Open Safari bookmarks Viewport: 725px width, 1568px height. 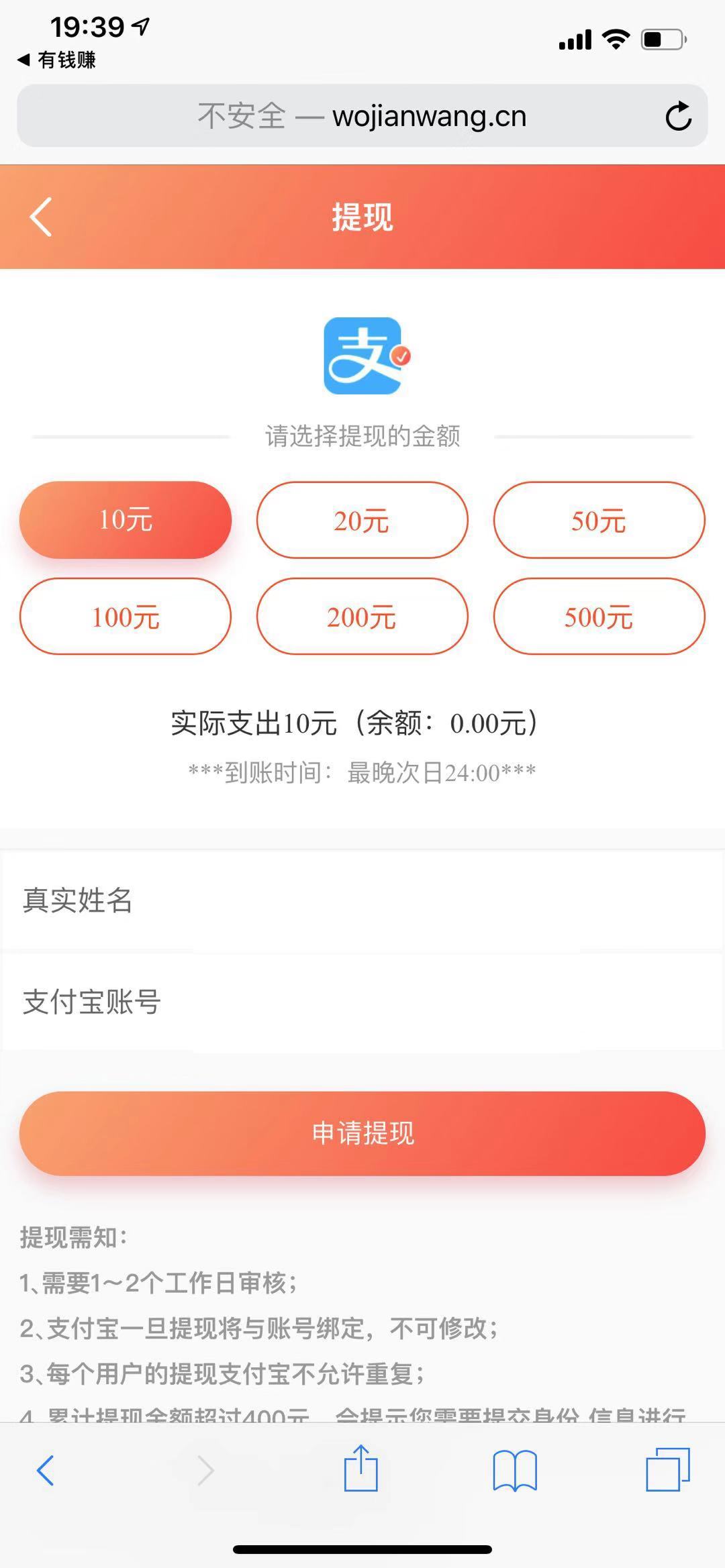(515, 1470)
